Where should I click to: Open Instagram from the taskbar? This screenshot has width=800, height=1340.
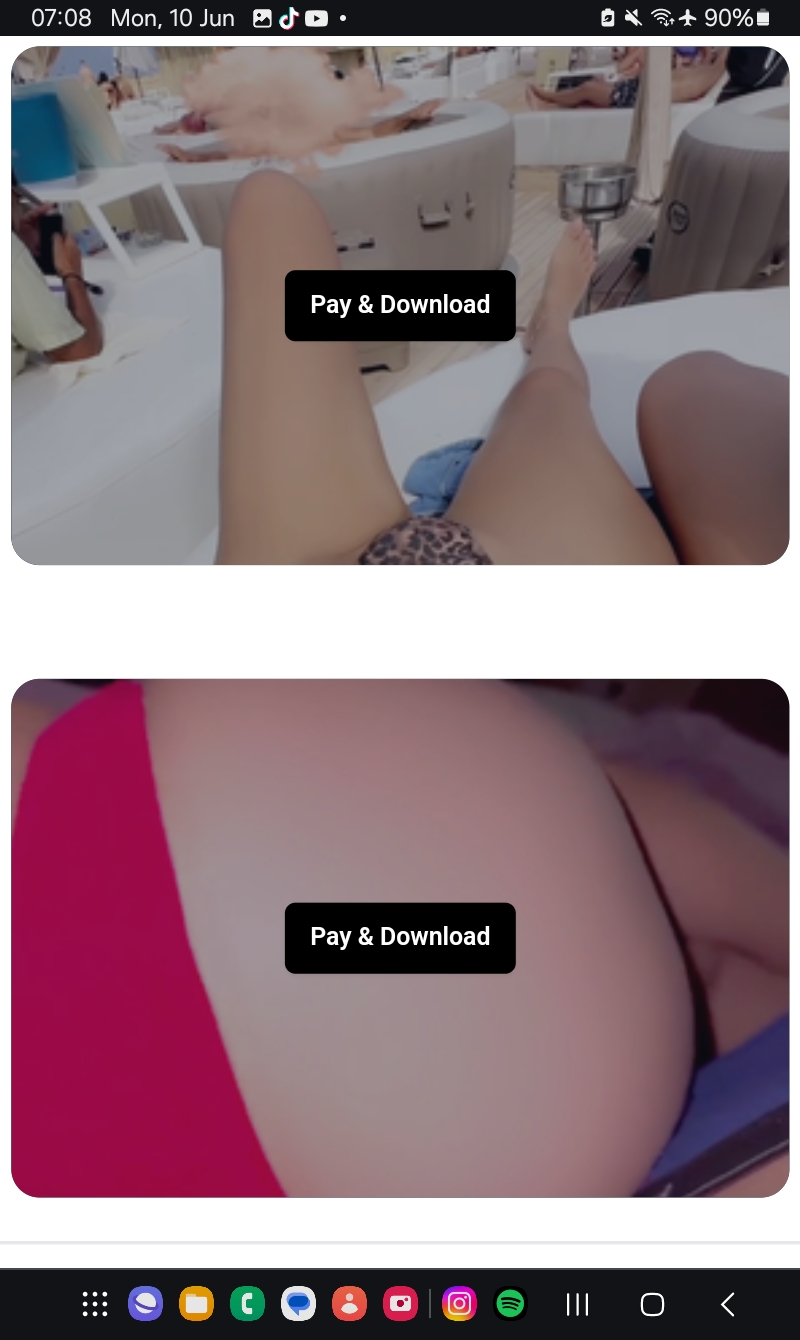click(x=460, y=1304)
